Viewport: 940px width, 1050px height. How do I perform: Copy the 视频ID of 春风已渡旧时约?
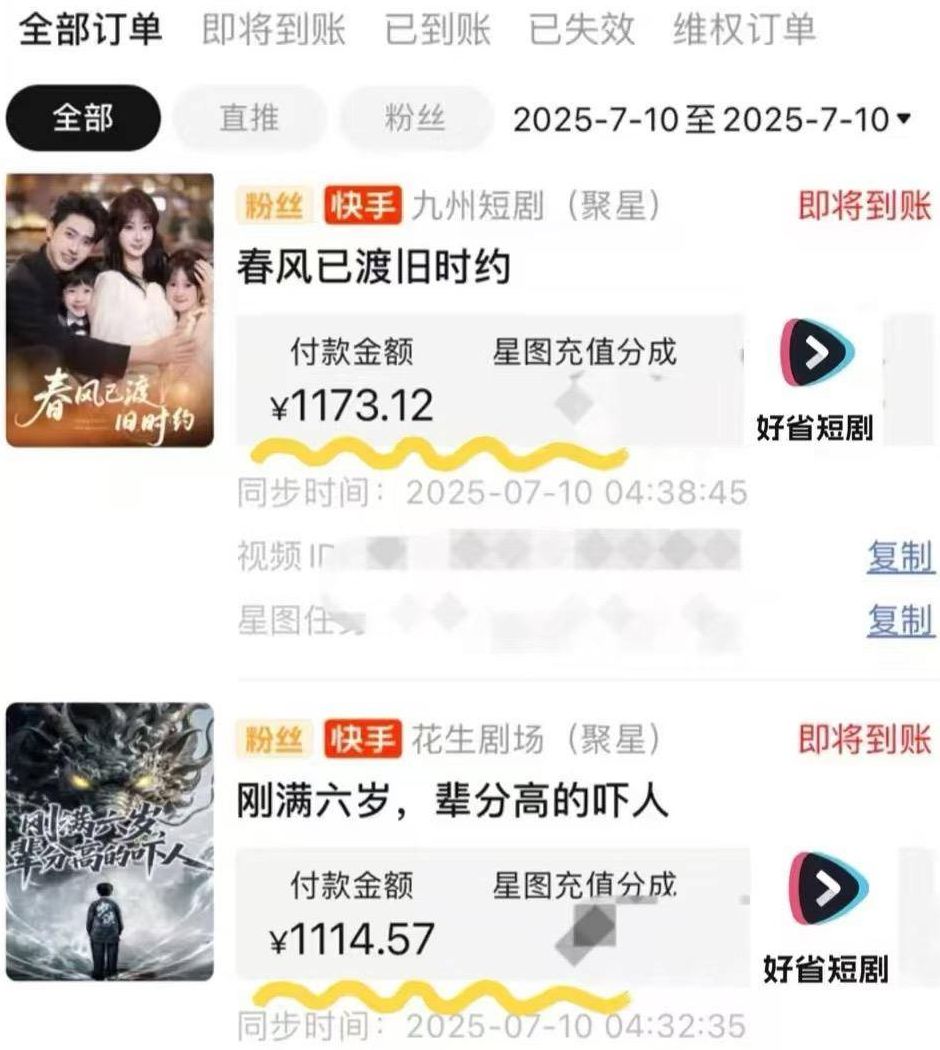pyautogui.click(x=900, y=557)
